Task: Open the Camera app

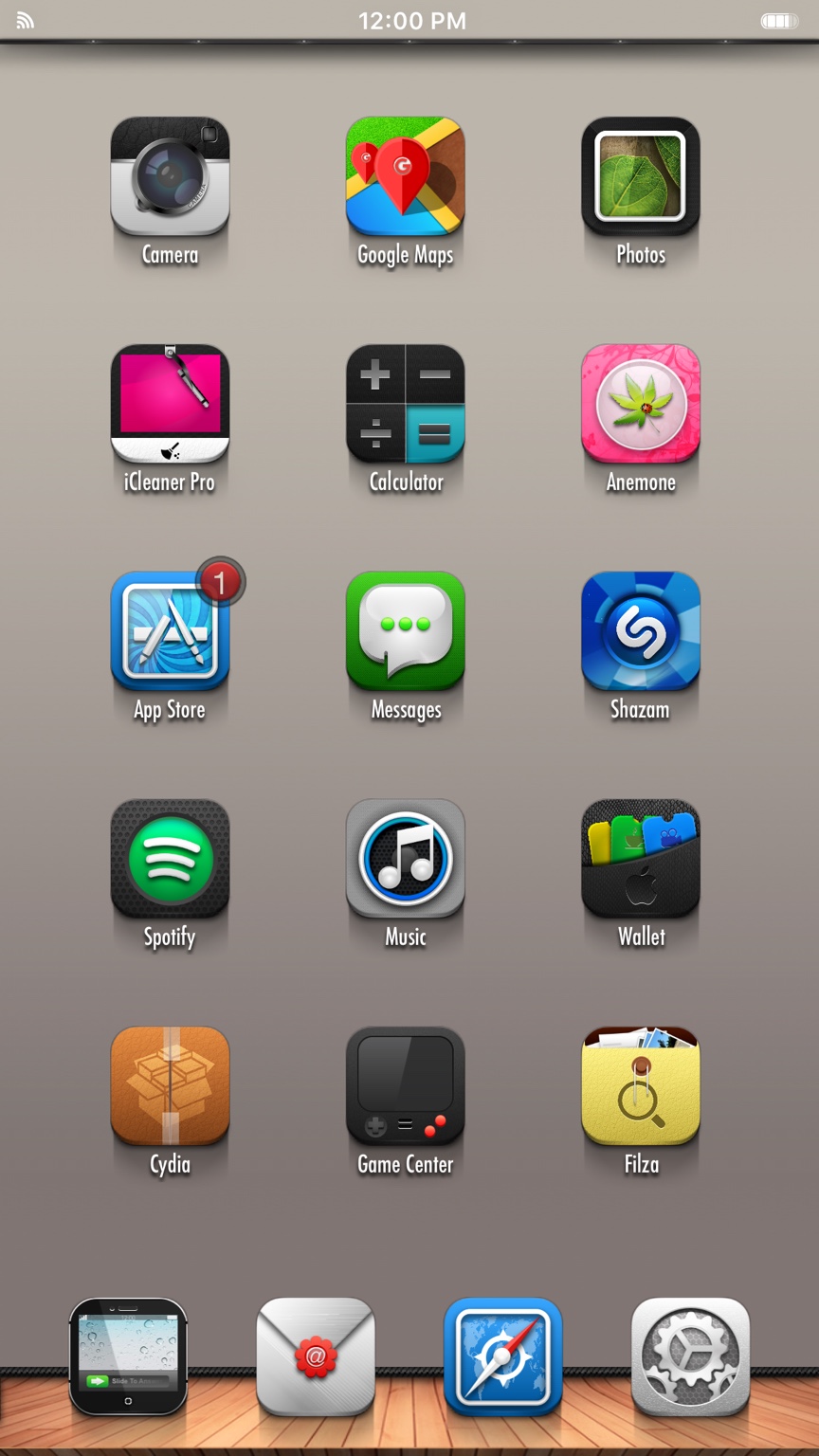Action: [x=170, y=176]
